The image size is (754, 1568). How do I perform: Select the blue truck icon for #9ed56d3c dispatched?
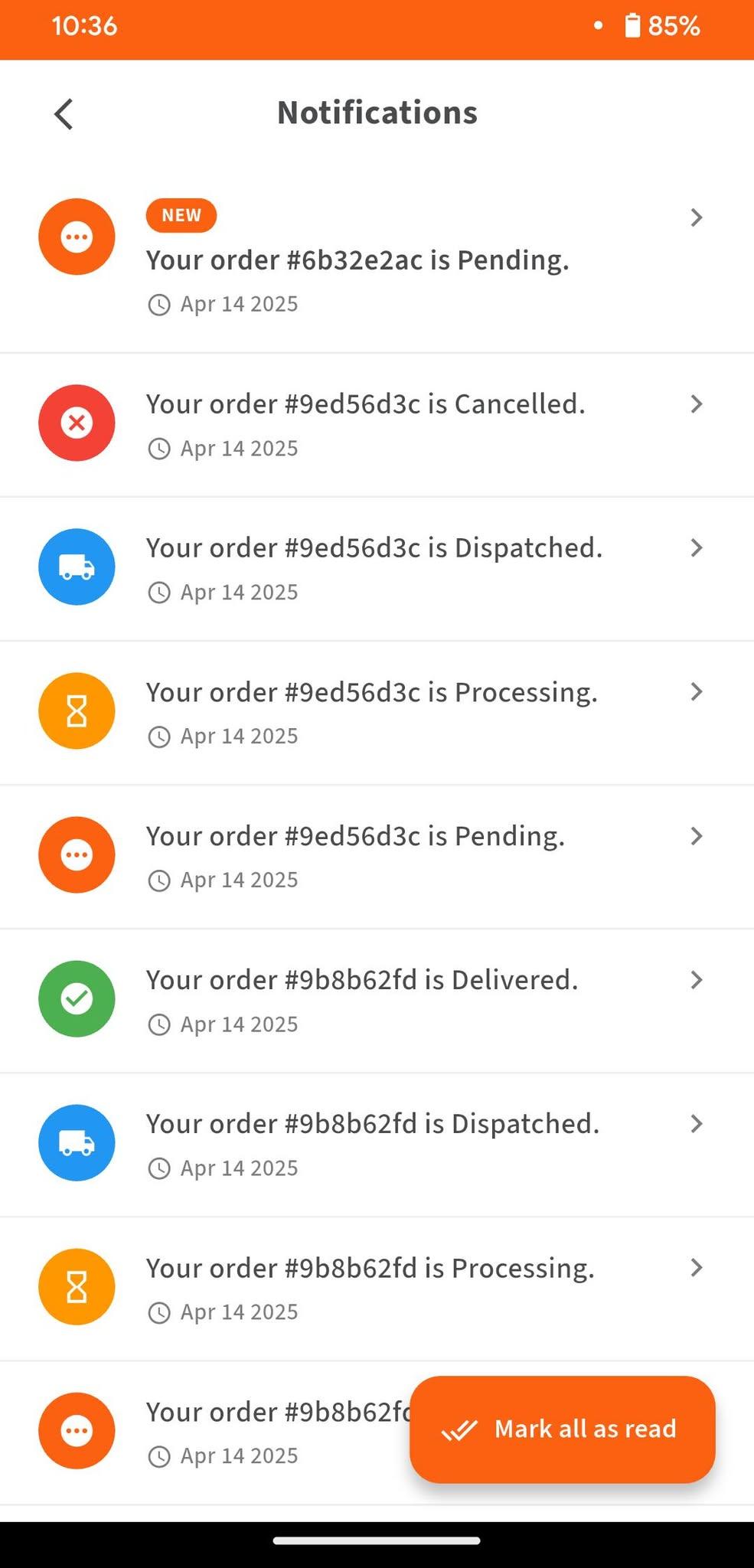(x=77, y=567)
